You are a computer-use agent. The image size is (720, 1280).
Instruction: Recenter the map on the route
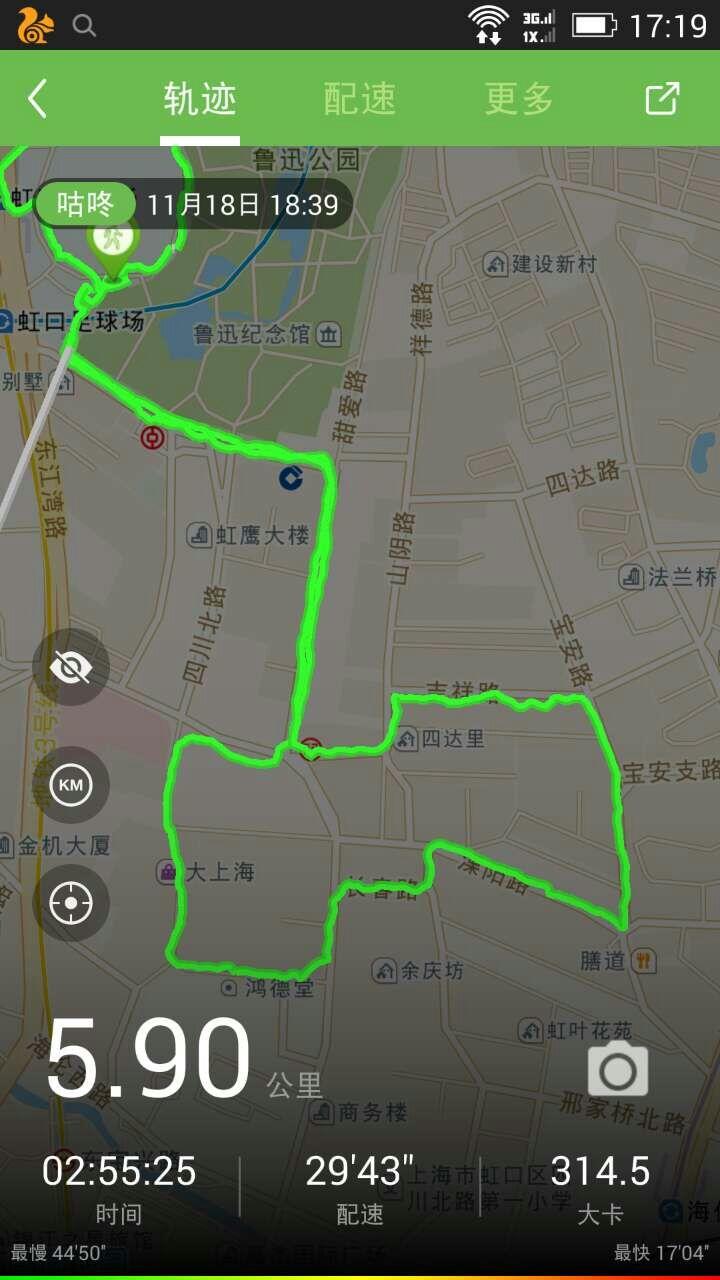[71, 903]
